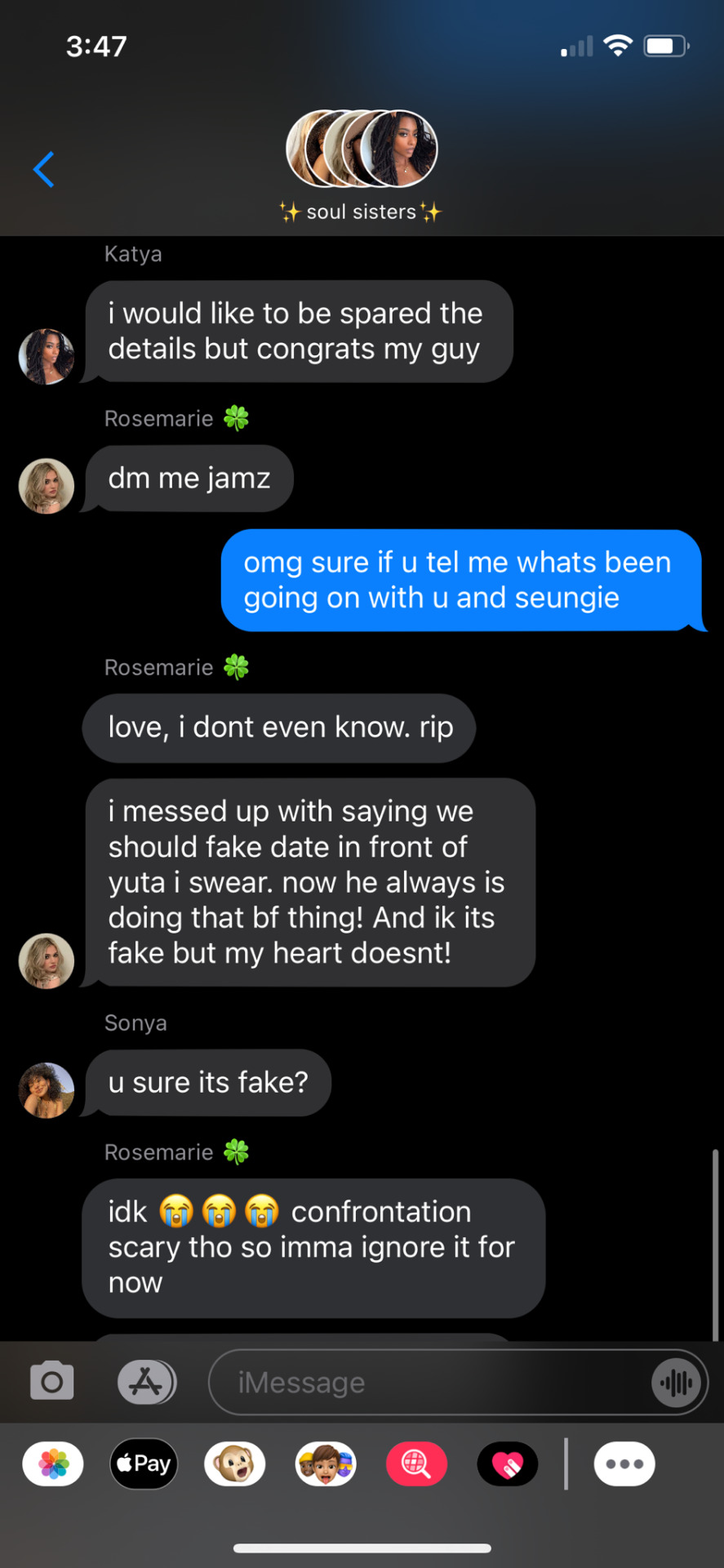Screen dimensions: 724x1568
Task: Open Animoji monkey app
Action: (235, 1463)
